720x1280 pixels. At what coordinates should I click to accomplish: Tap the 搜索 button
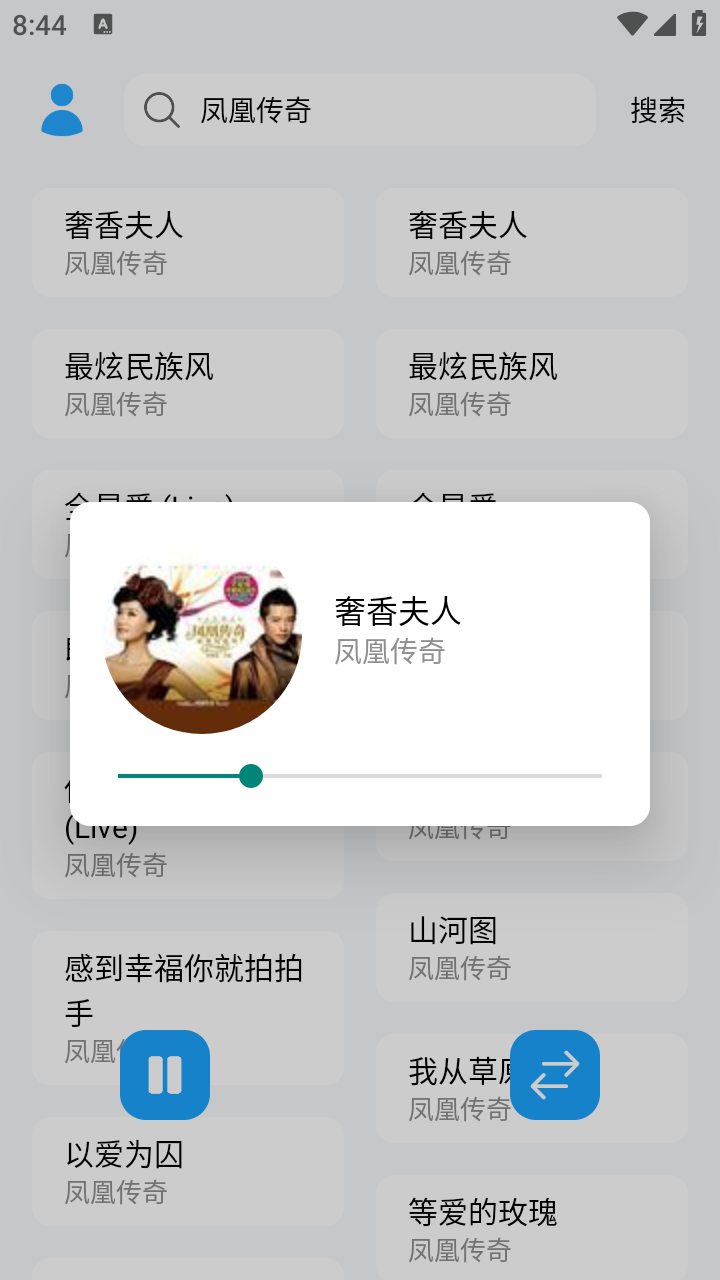coord(657,110)
